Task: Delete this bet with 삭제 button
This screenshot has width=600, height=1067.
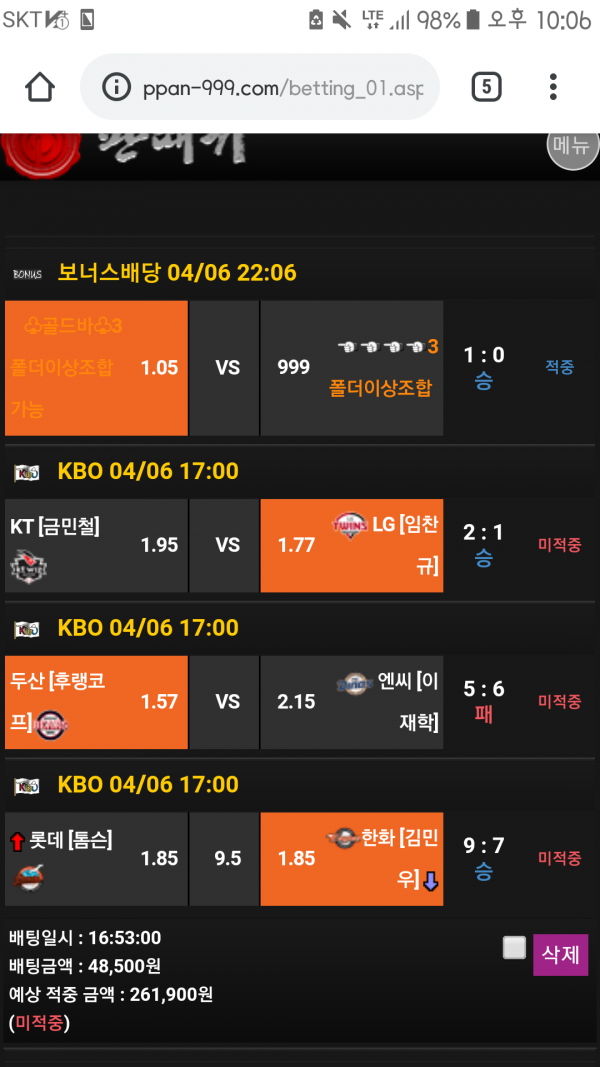Action: 560,954
